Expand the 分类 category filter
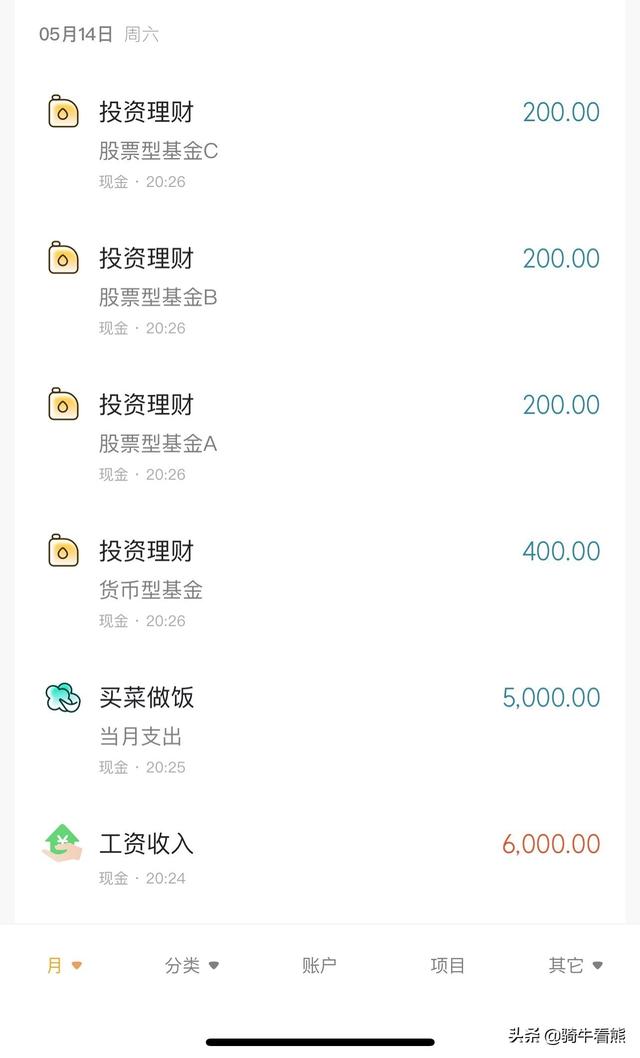The height and width of the screenshot is (1058, 640). tap(192, 965)
